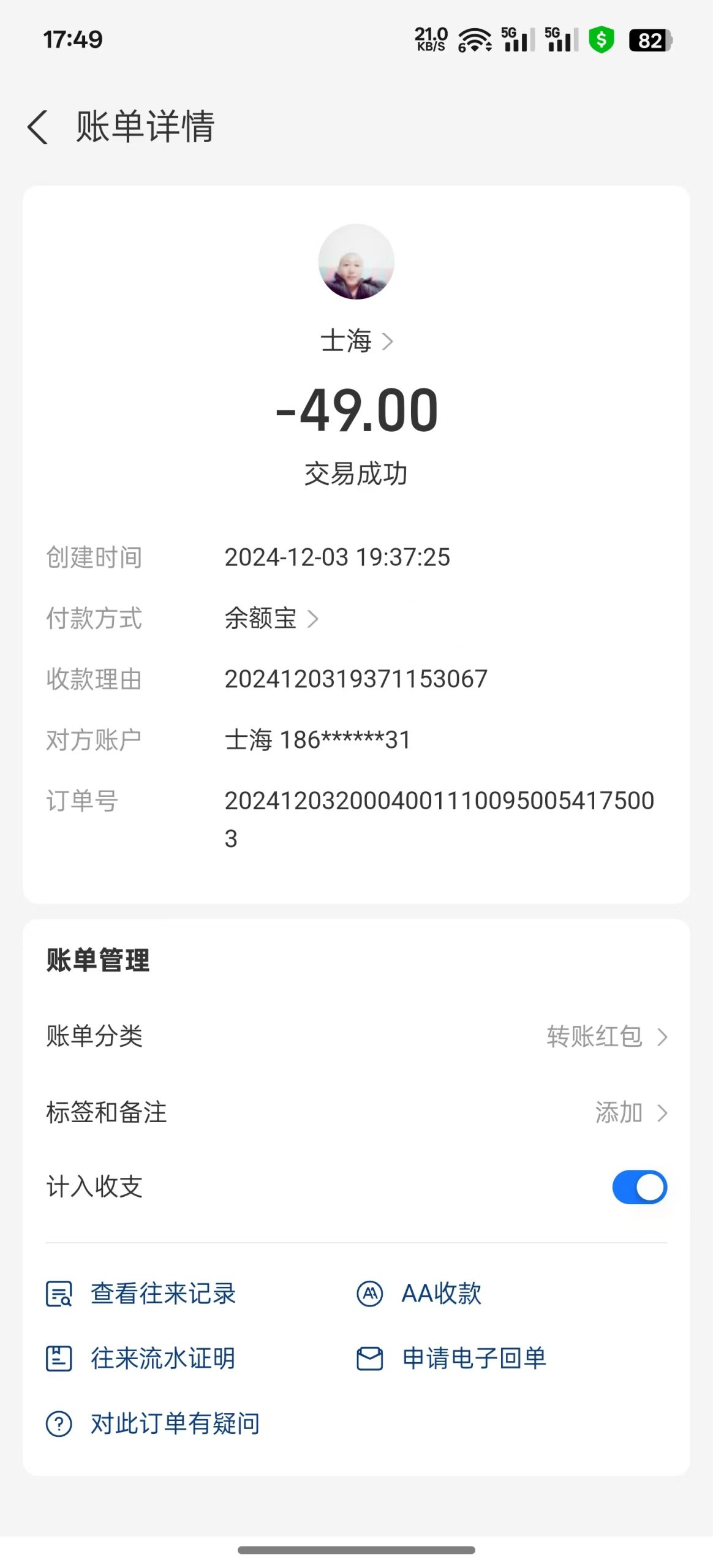
Task: View the 余额宝 payment method details
Action: tap(271, 619)
